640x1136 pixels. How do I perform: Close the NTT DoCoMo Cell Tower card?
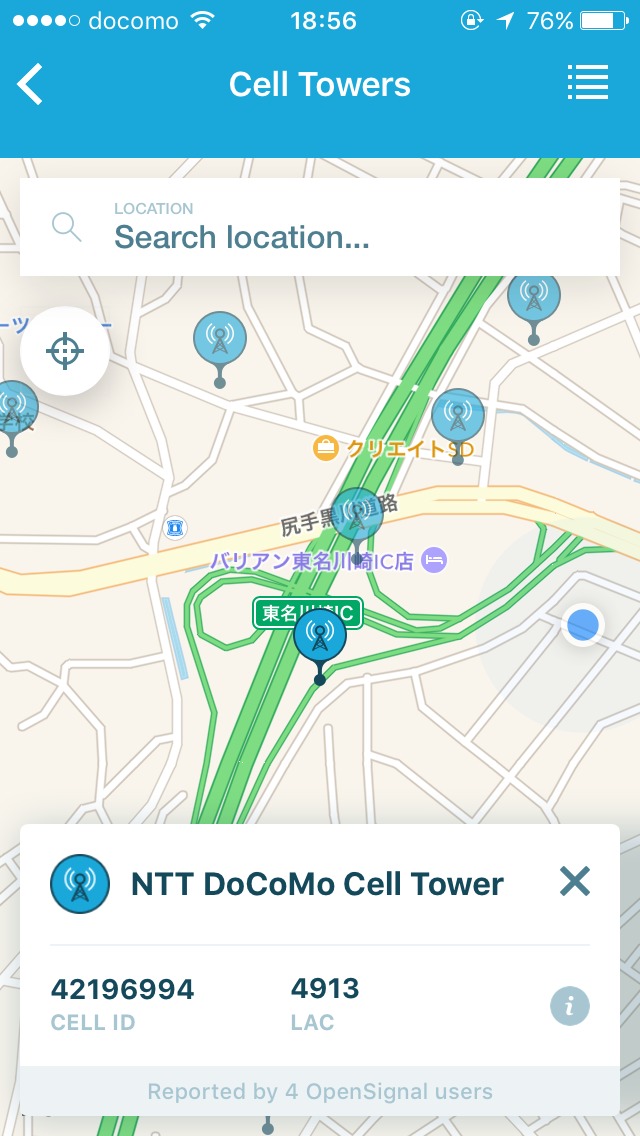pos(574,881)
